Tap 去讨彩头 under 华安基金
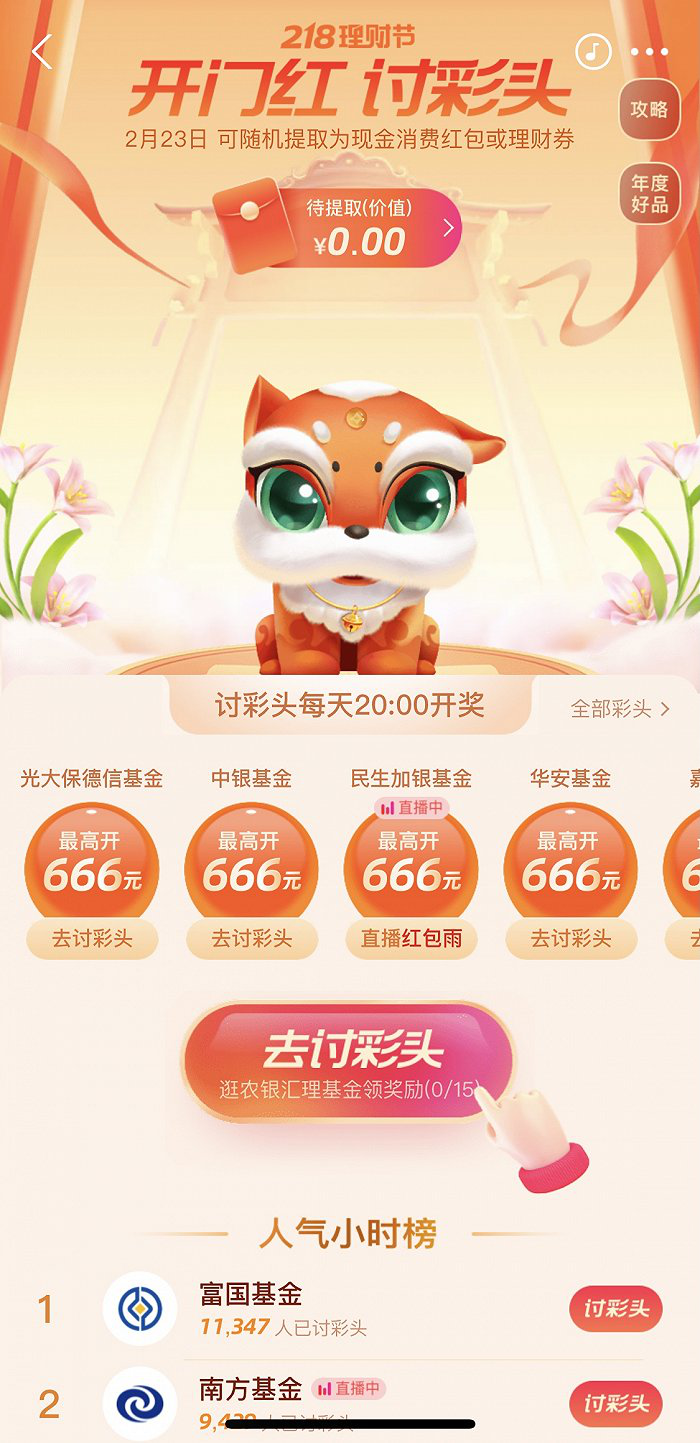Screen dimensions: 700x1443 point(571,939)
